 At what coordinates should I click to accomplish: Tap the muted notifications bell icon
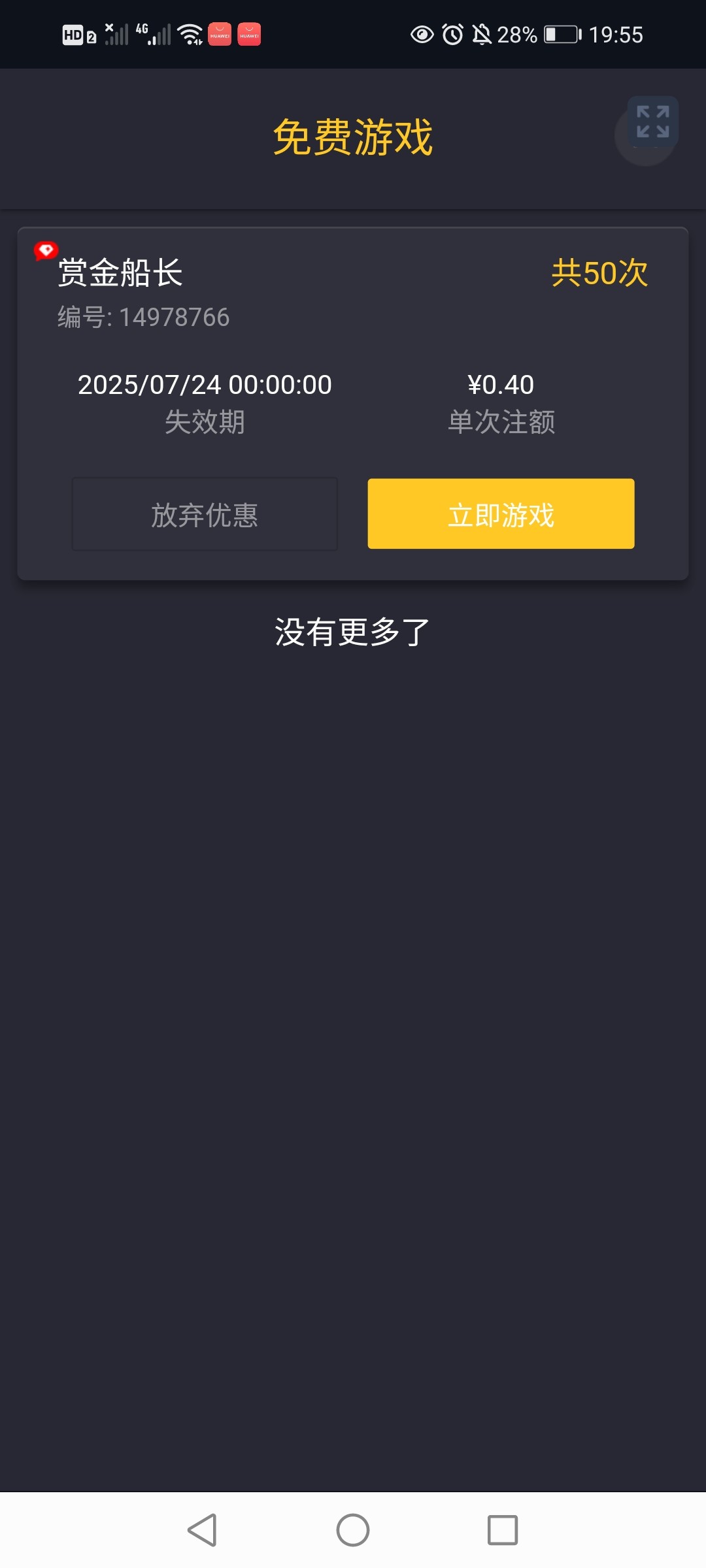(482, 34)
